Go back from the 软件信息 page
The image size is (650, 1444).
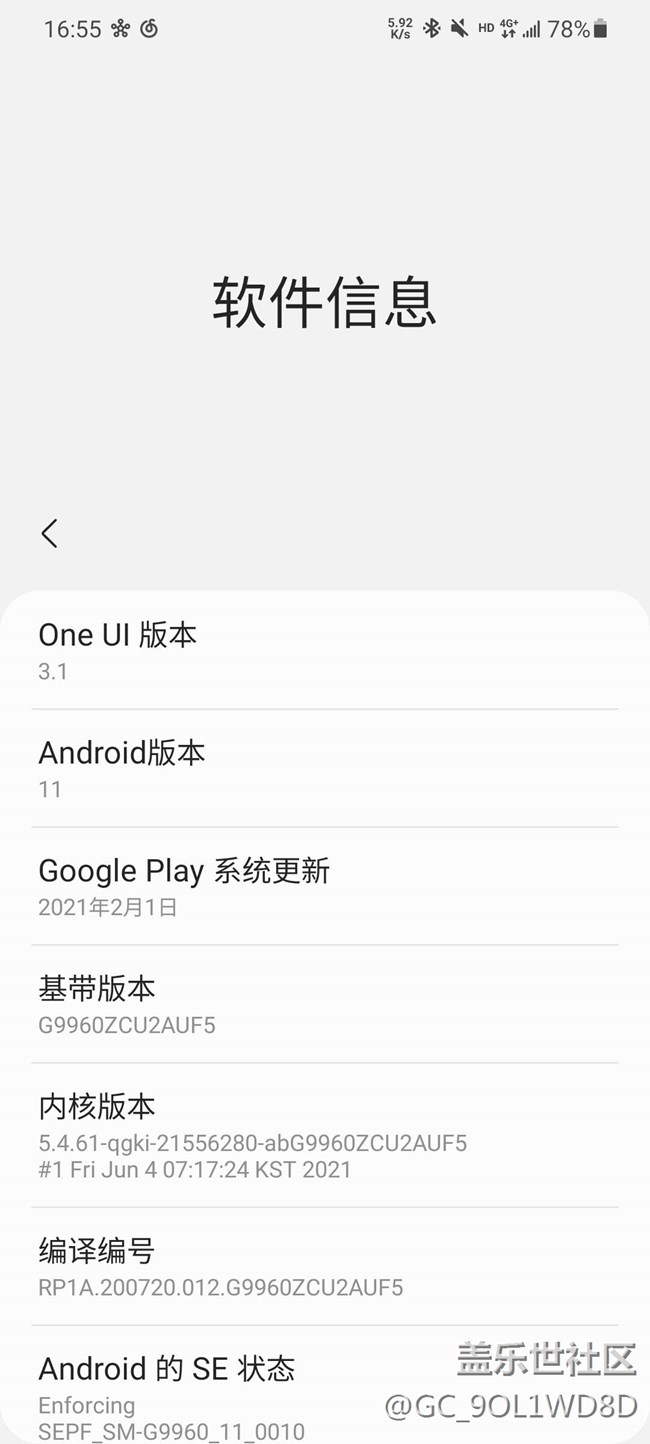49,533
